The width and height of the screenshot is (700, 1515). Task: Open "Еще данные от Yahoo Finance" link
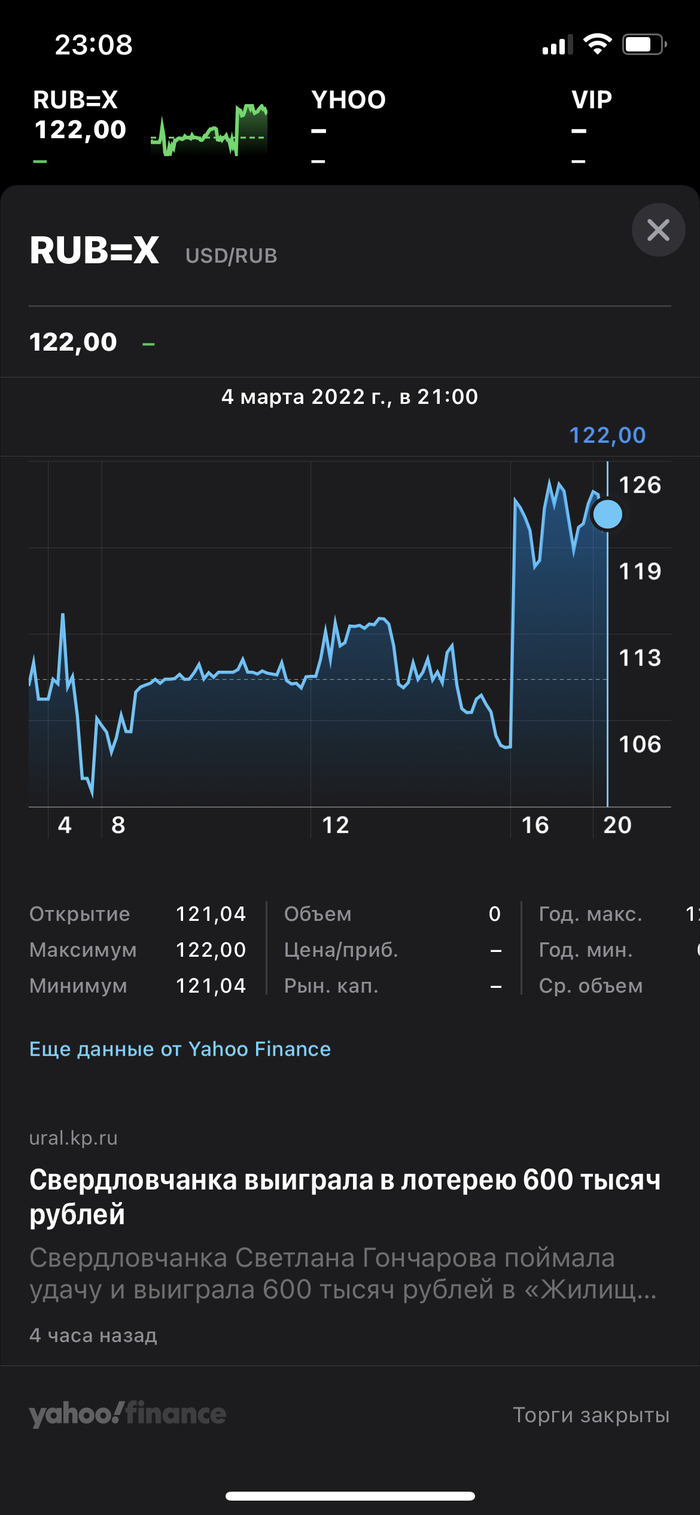click(x=180, y=1049)
